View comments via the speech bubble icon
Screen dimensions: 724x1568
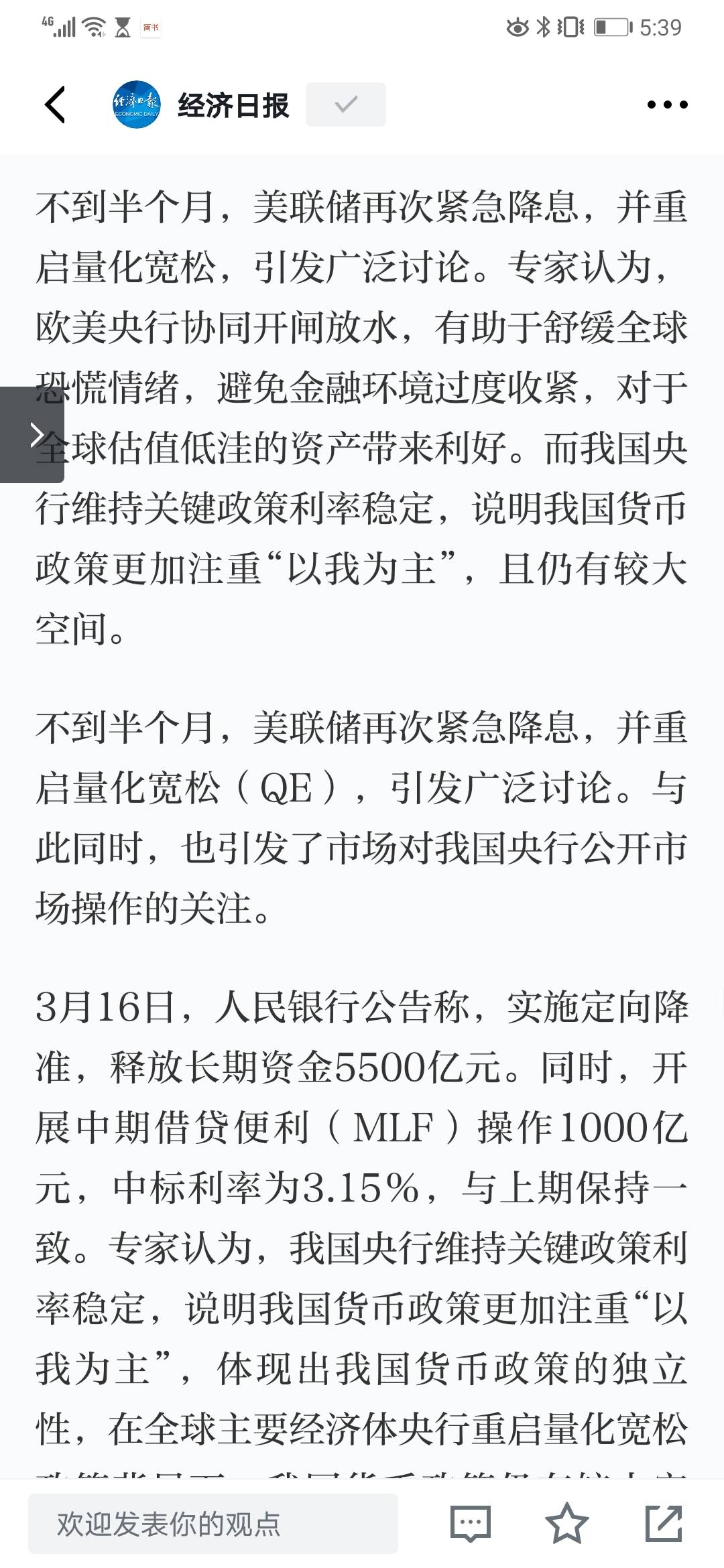470,1524
